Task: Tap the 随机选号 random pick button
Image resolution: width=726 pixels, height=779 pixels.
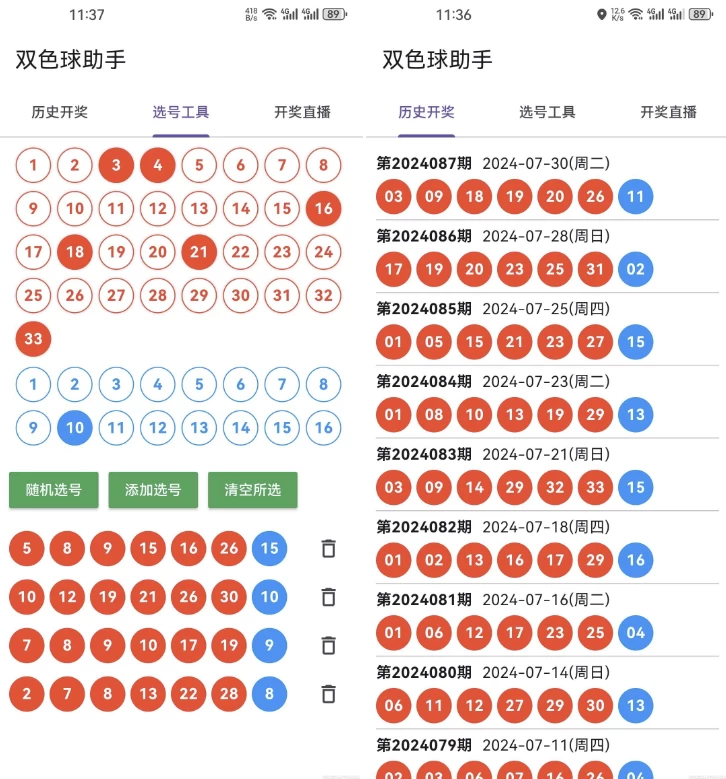Action: (x=54, y=490)
